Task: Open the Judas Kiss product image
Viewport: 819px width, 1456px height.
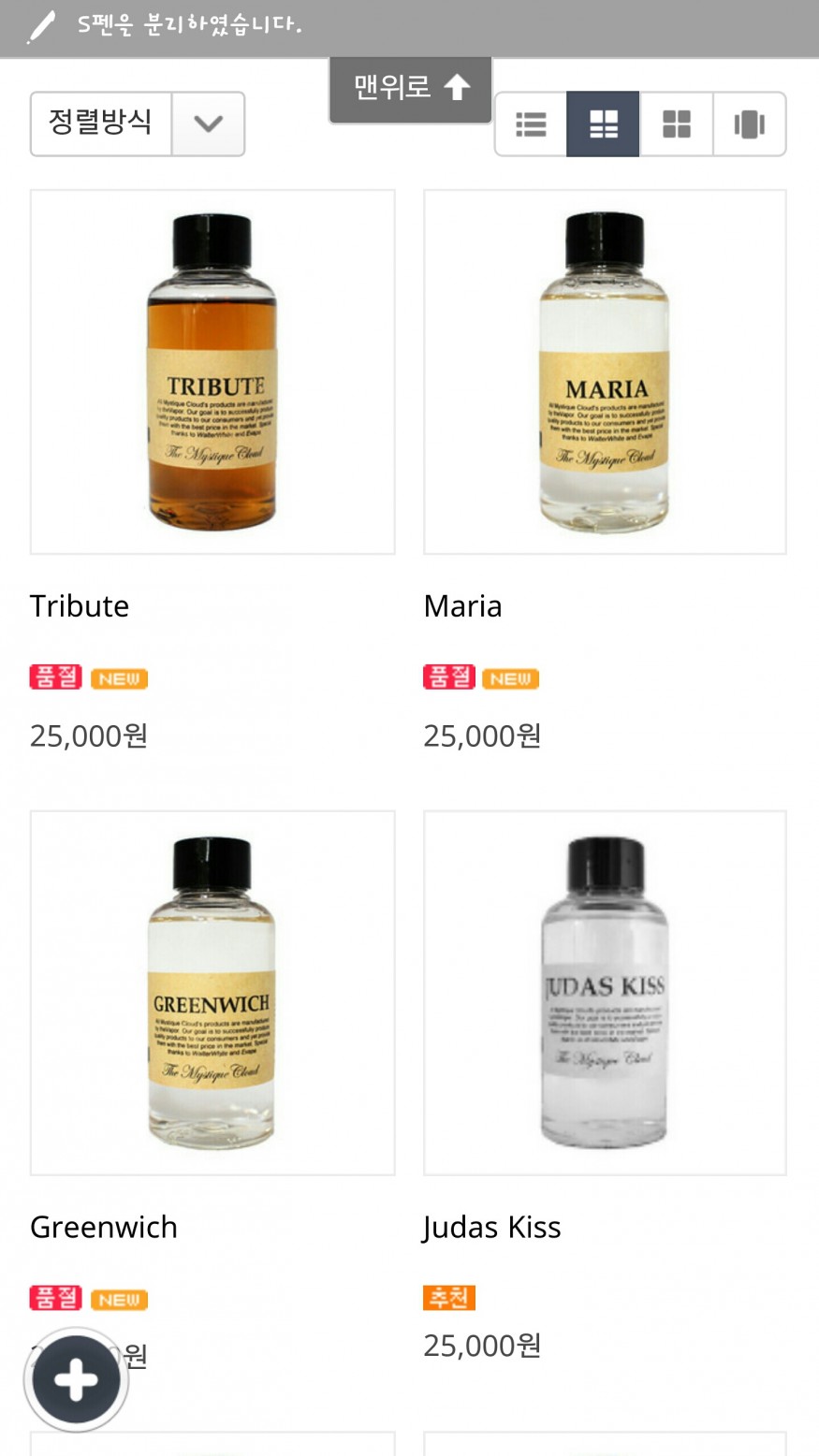Action: click(605, 992)
